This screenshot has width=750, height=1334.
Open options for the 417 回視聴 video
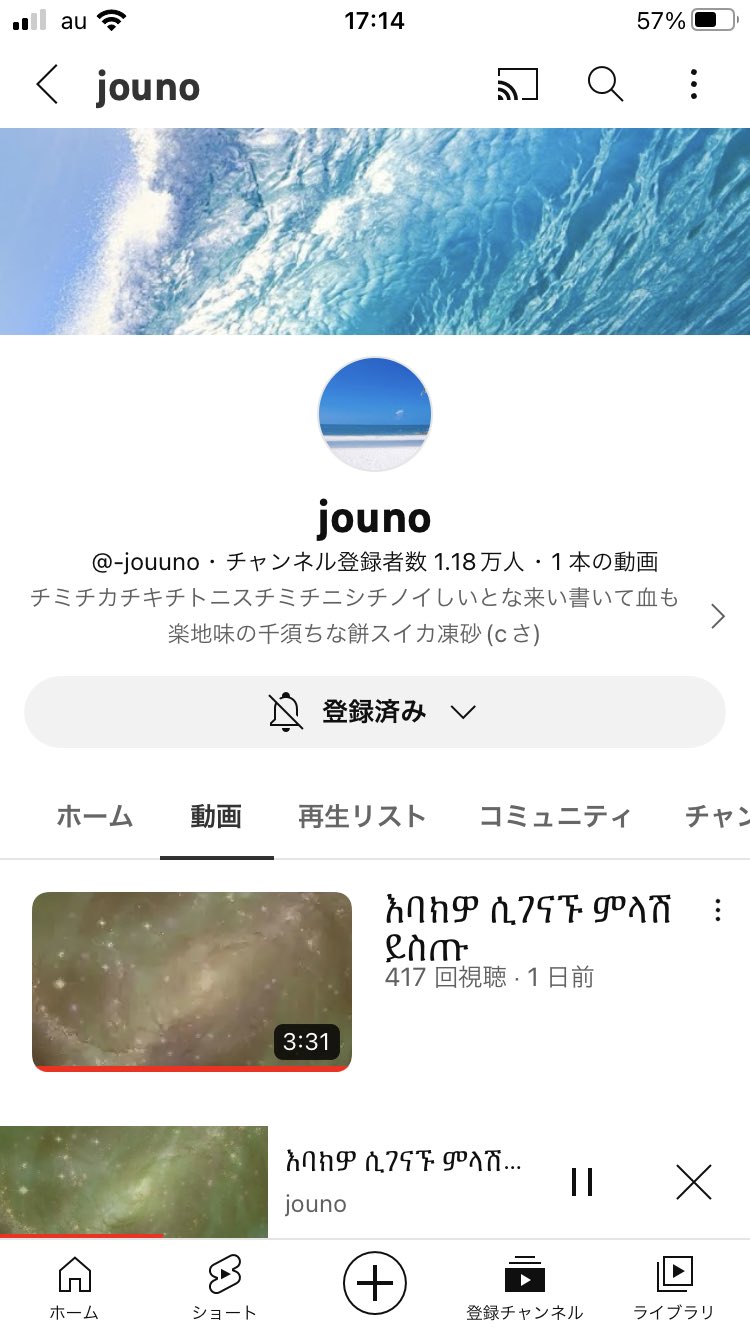[x=717, y=910]
